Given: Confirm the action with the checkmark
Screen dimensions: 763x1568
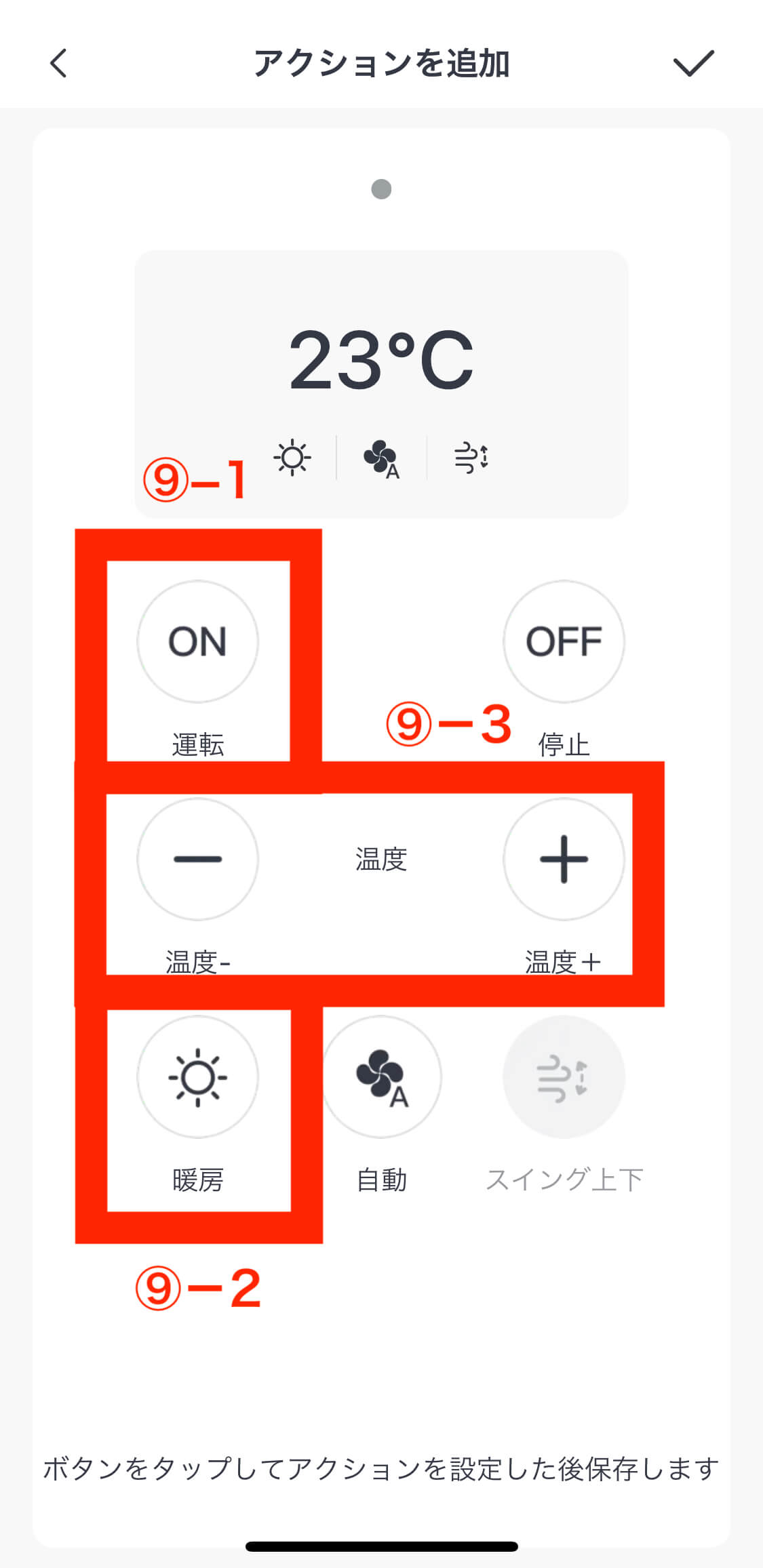Looking at the screenshot, I should pos(693,64).
